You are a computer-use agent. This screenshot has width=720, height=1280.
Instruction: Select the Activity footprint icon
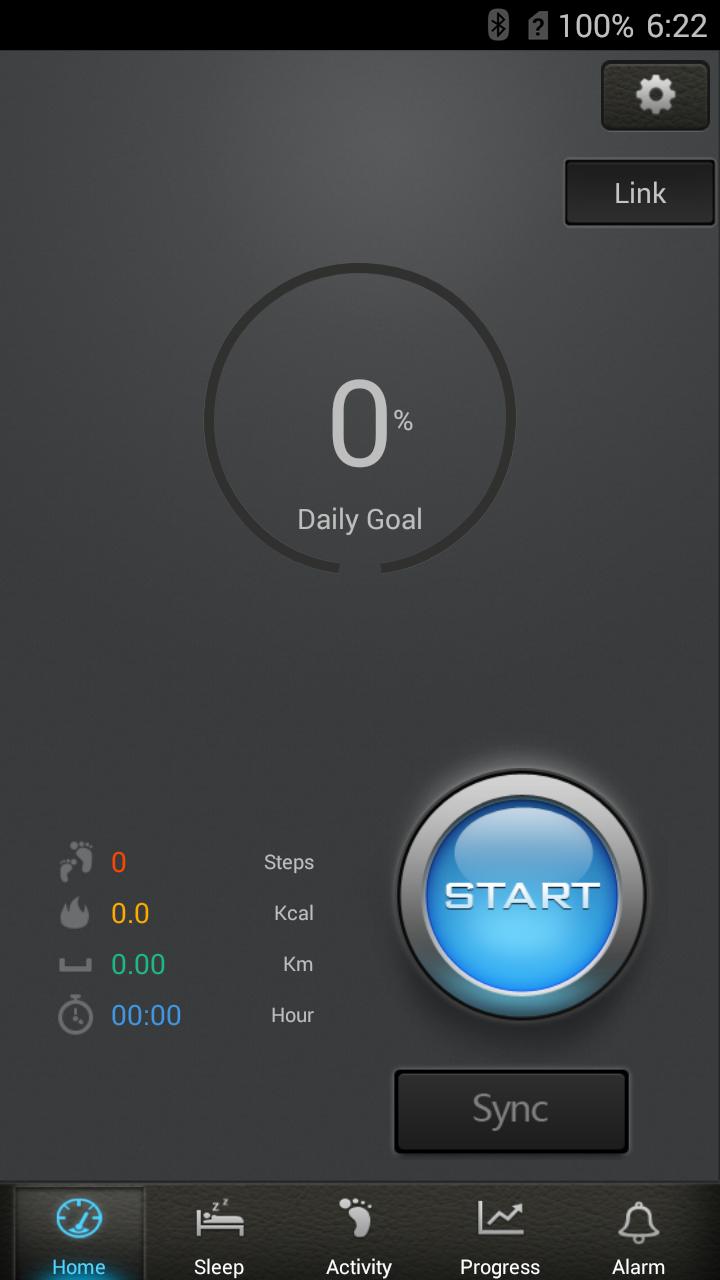(x=358, y=1218)
